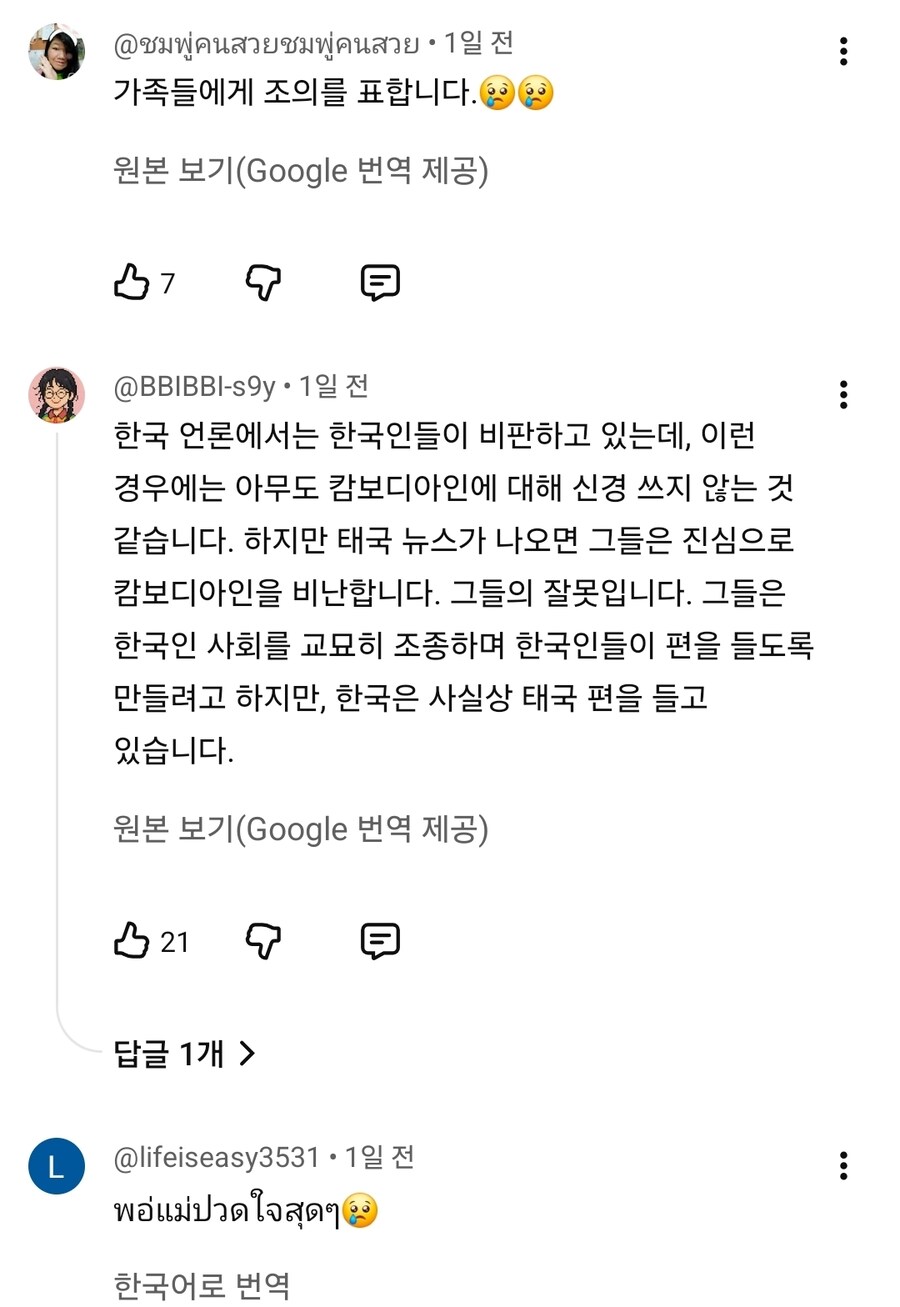Open more options for @lifeiseasy3531's comment

[x=844, y=1166]
